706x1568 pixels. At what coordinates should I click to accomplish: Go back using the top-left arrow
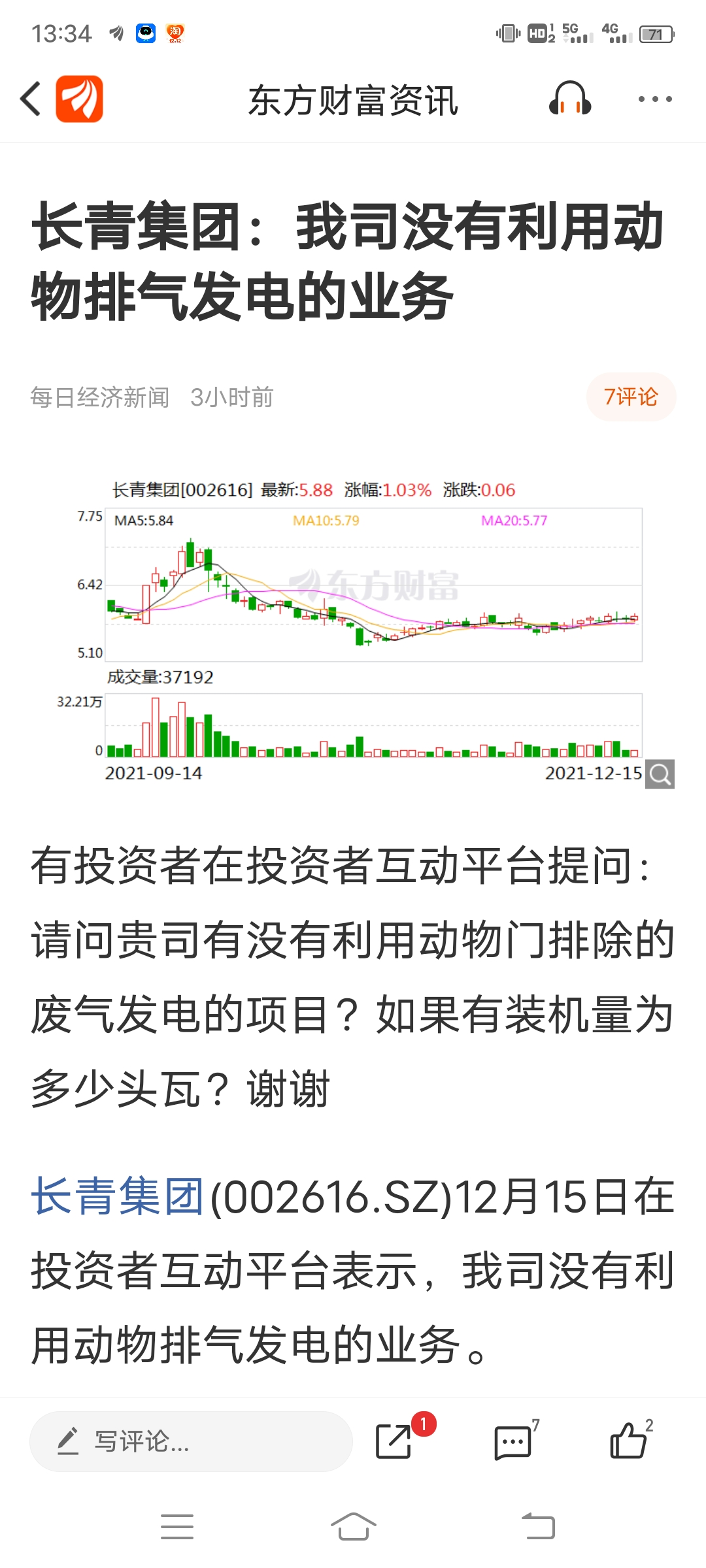point(30,99)
